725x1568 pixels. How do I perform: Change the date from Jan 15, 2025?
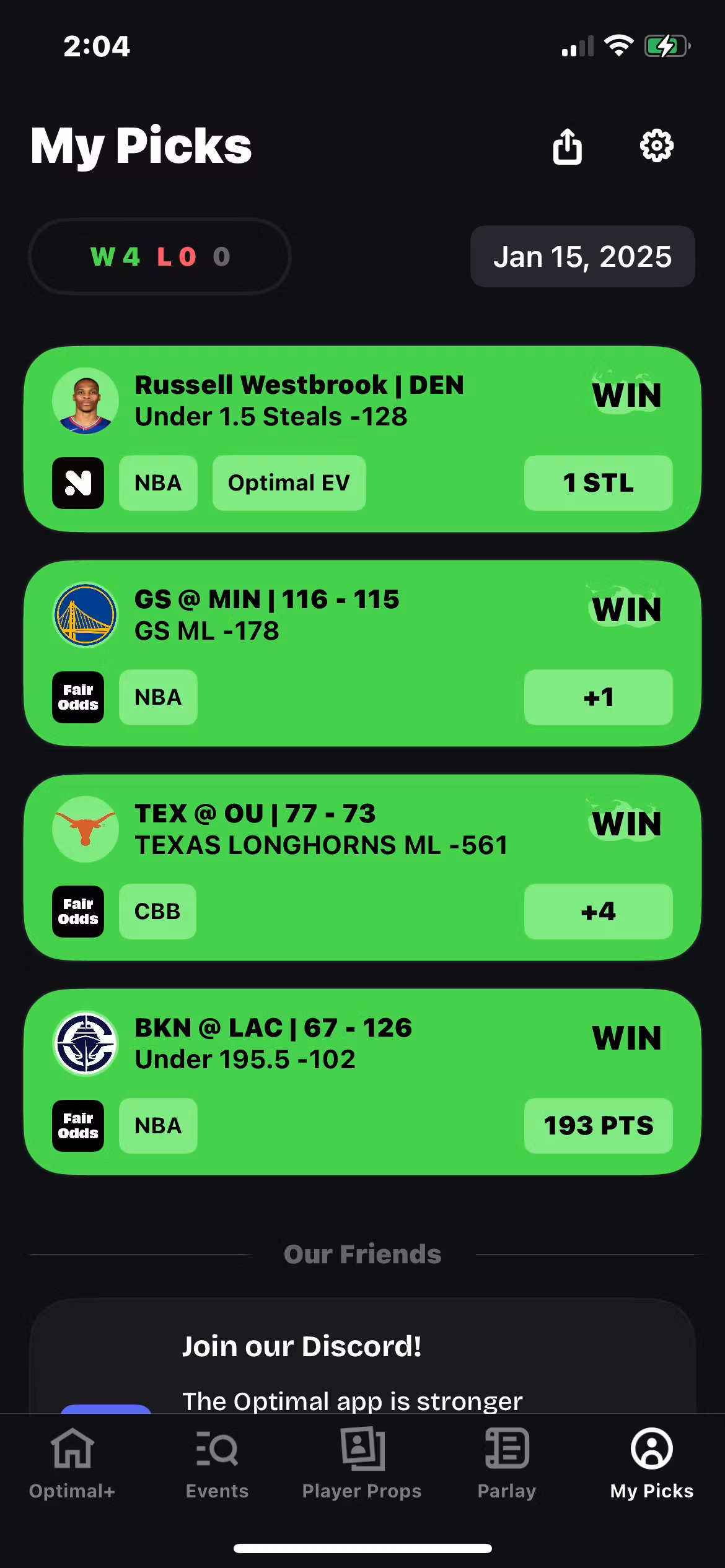pos(582,256)
